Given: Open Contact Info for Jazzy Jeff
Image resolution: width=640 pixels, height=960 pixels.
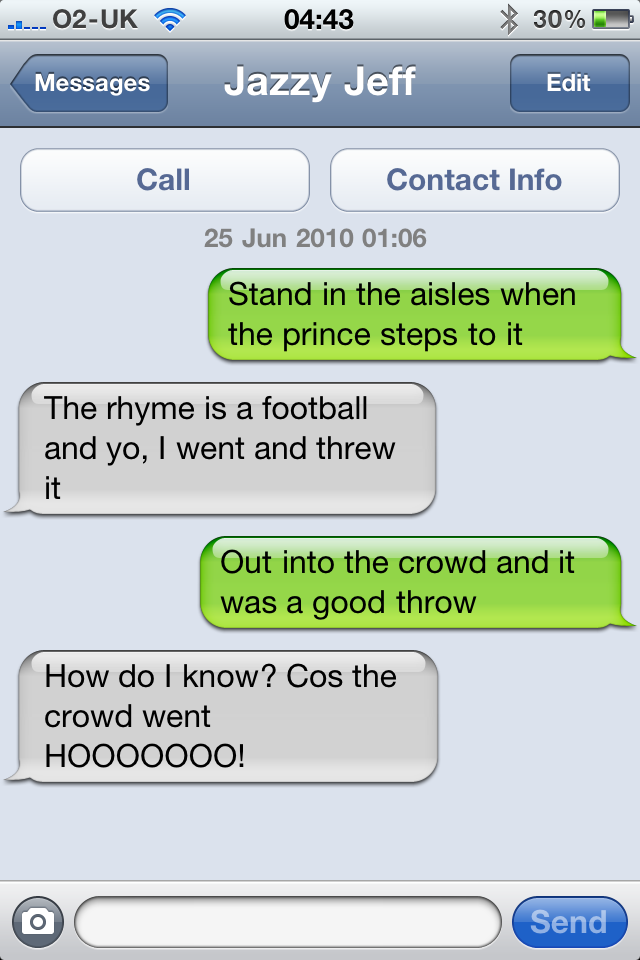Looking at the screenshot, I should click(x=474, y=180).
